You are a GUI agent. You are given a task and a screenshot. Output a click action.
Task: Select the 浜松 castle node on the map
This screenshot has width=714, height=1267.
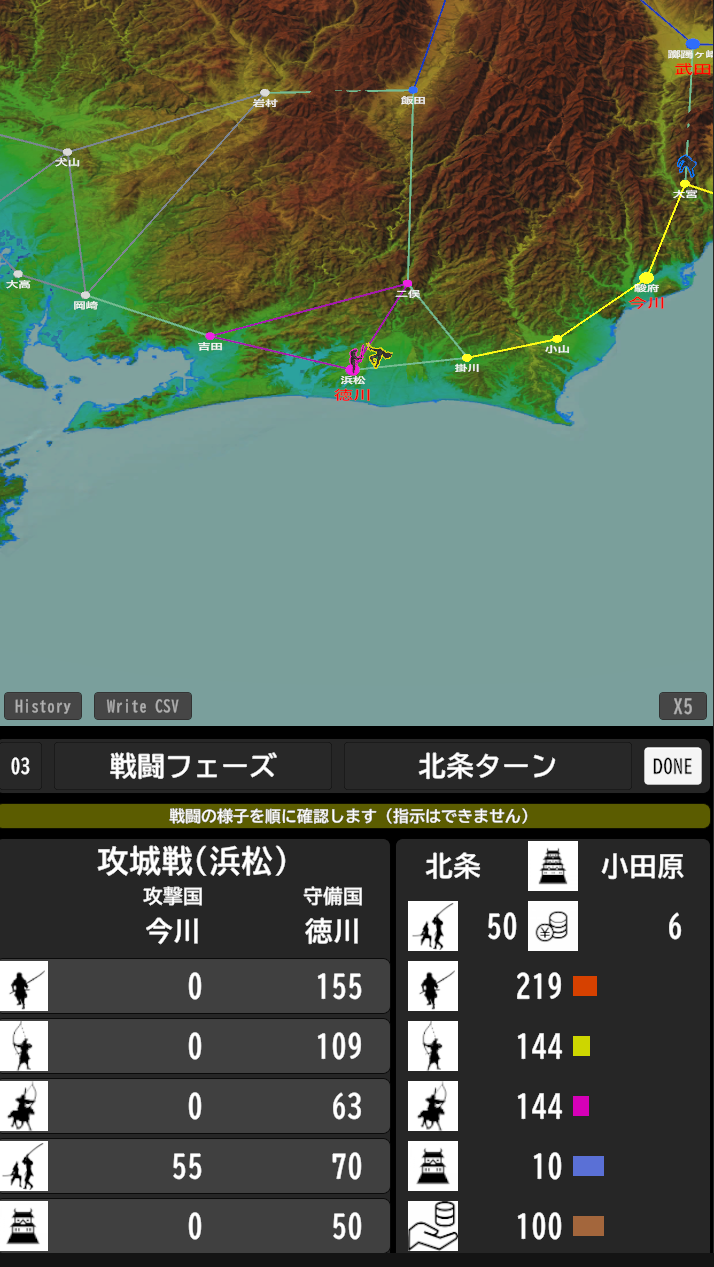353,370
